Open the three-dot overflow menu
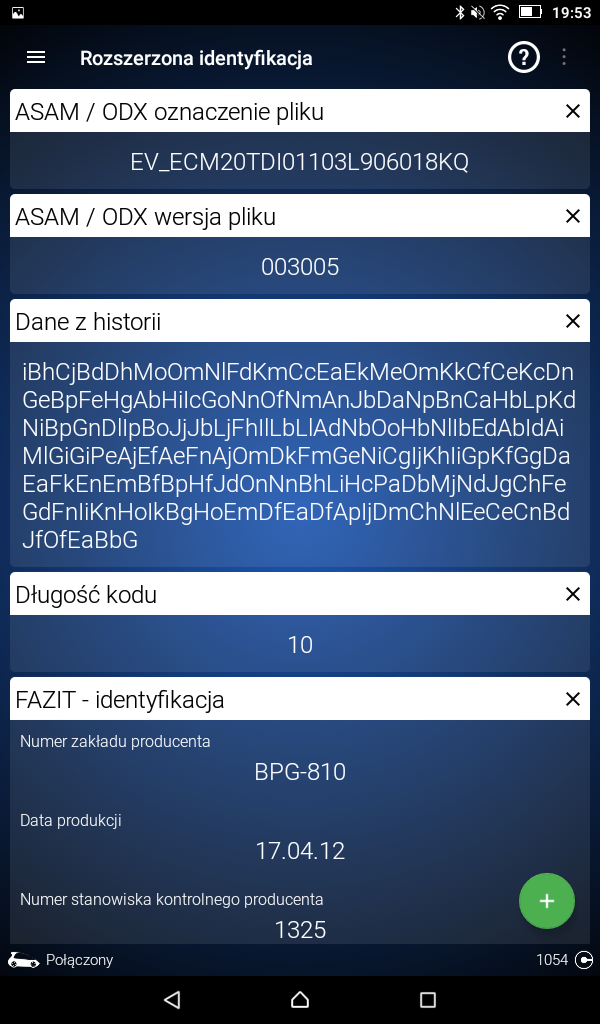This screenshot has width=600, height=1024. click(564, 57)
